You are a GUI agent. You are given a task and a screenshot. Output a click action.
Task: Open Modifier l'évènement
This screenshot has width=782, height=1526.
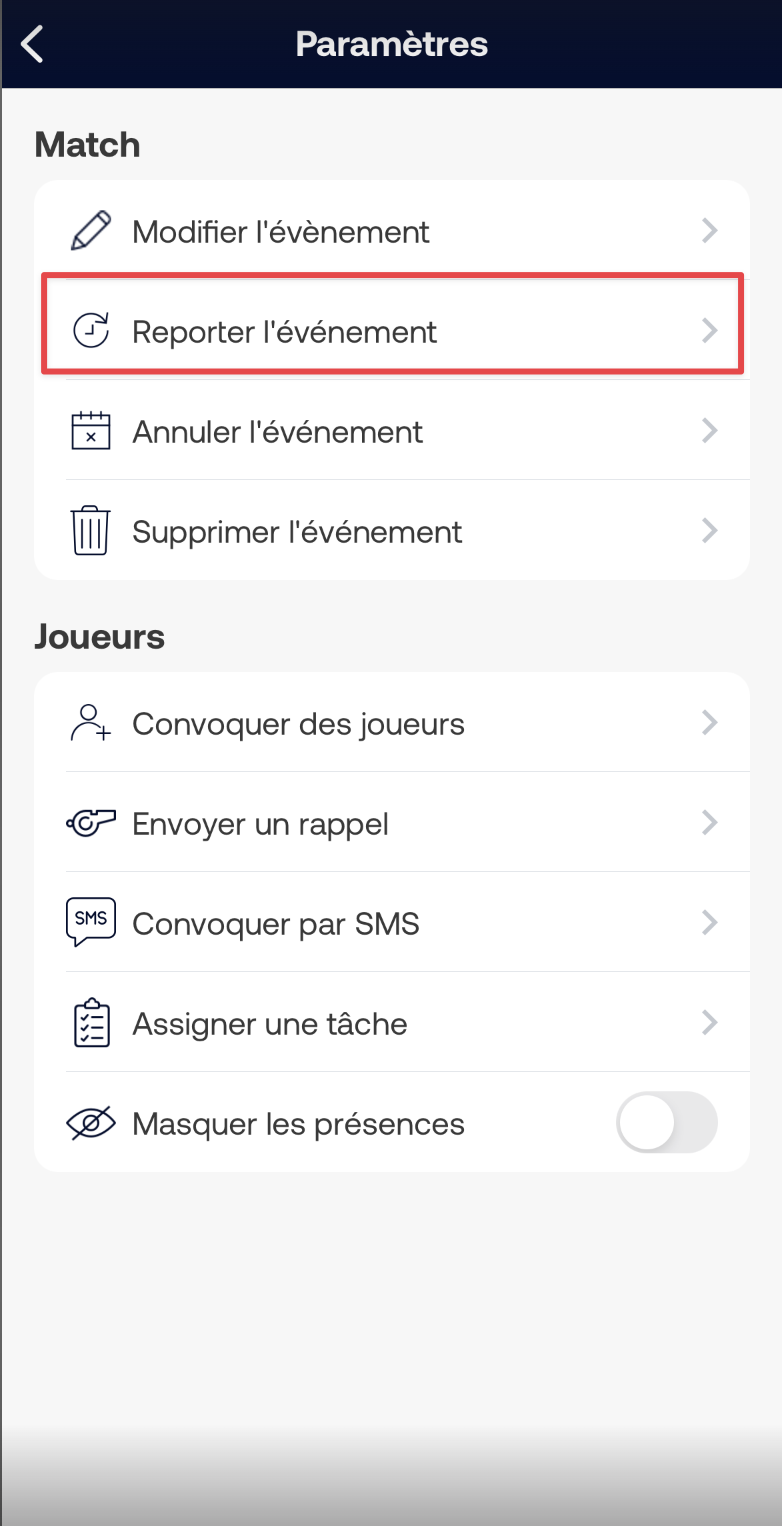[392, 231]
